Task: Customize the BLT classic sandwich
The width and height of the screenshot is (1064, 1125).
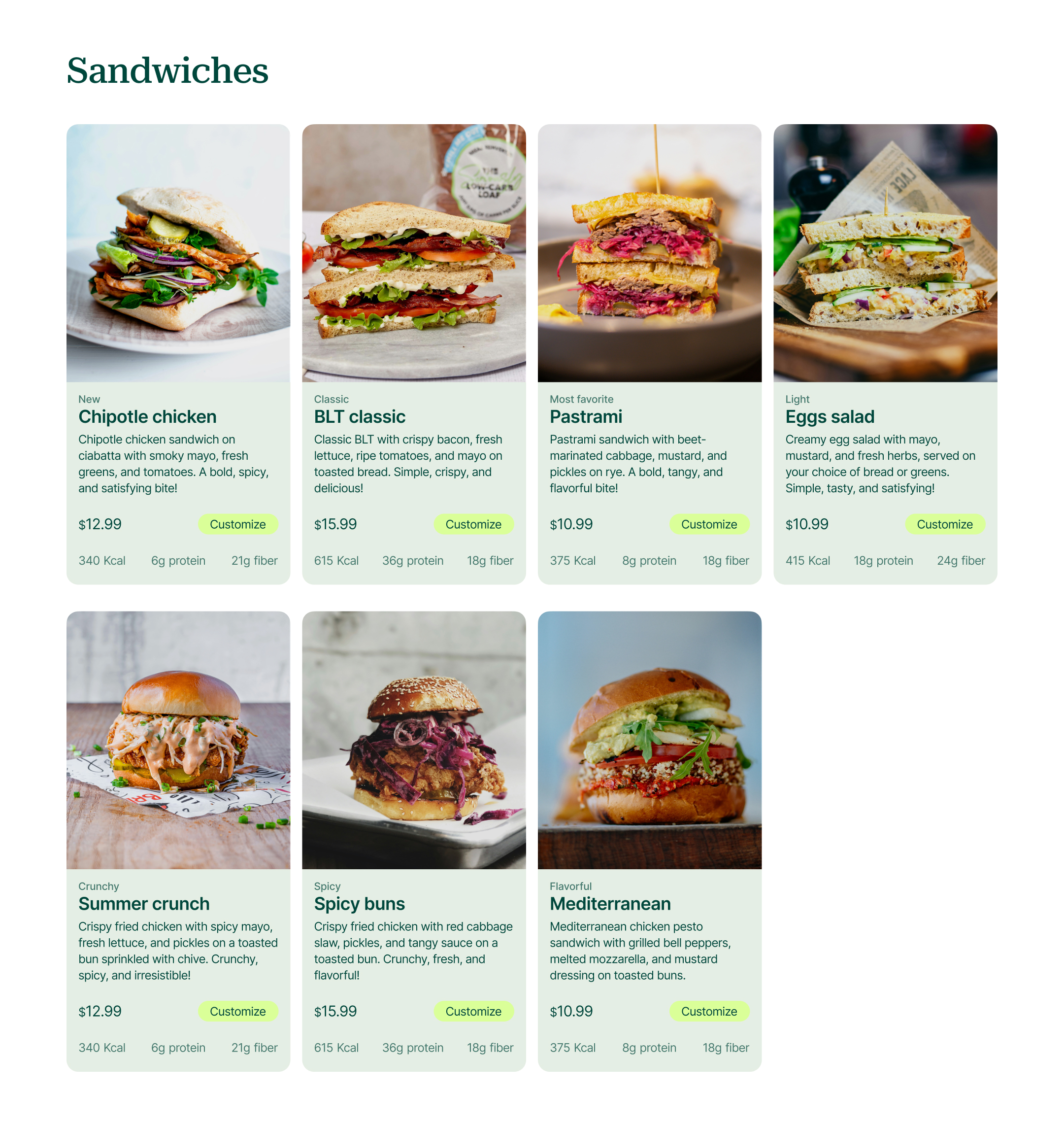Action: coord(473,524)
